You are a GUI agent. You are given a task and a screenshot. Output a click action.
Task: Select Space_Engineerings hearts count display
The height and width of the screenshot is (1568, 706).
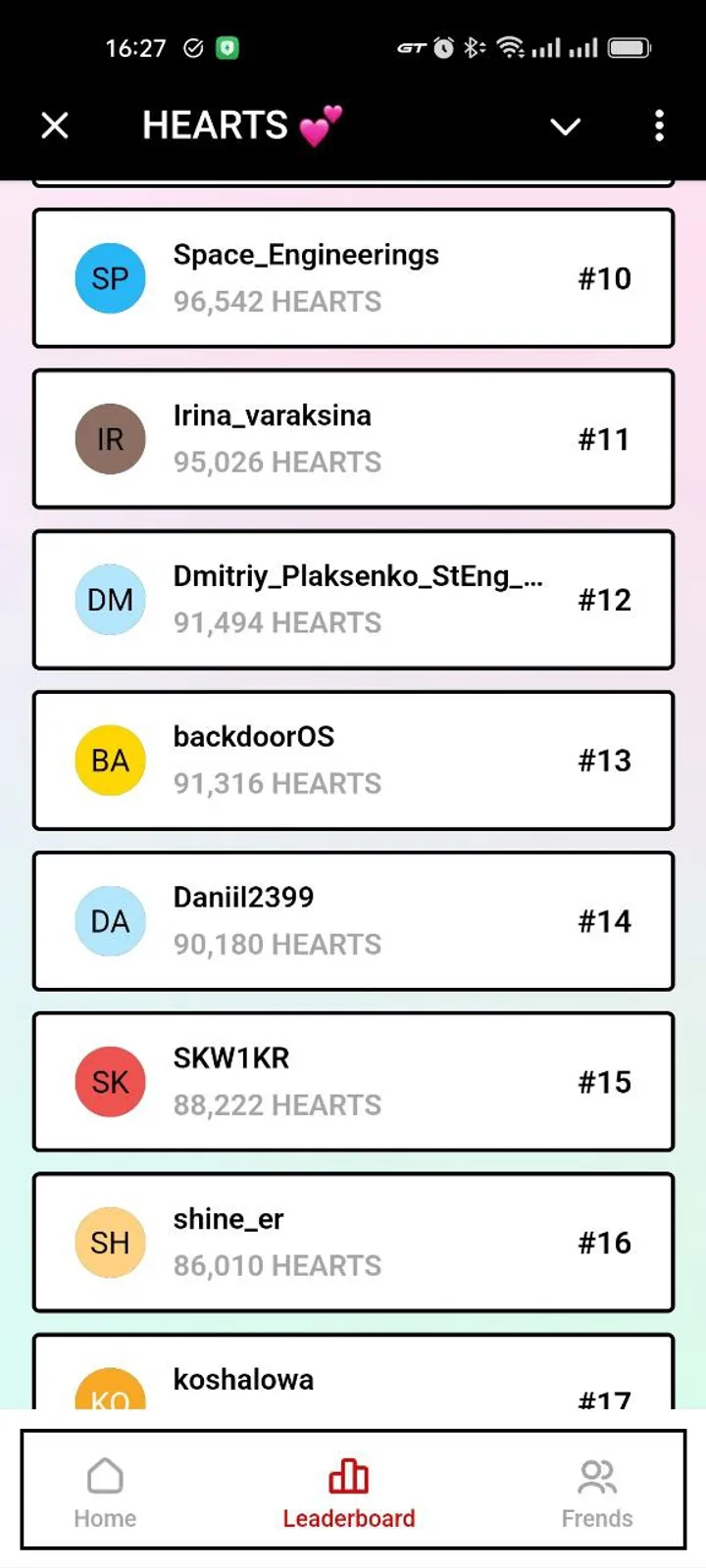tap(277, 302)
